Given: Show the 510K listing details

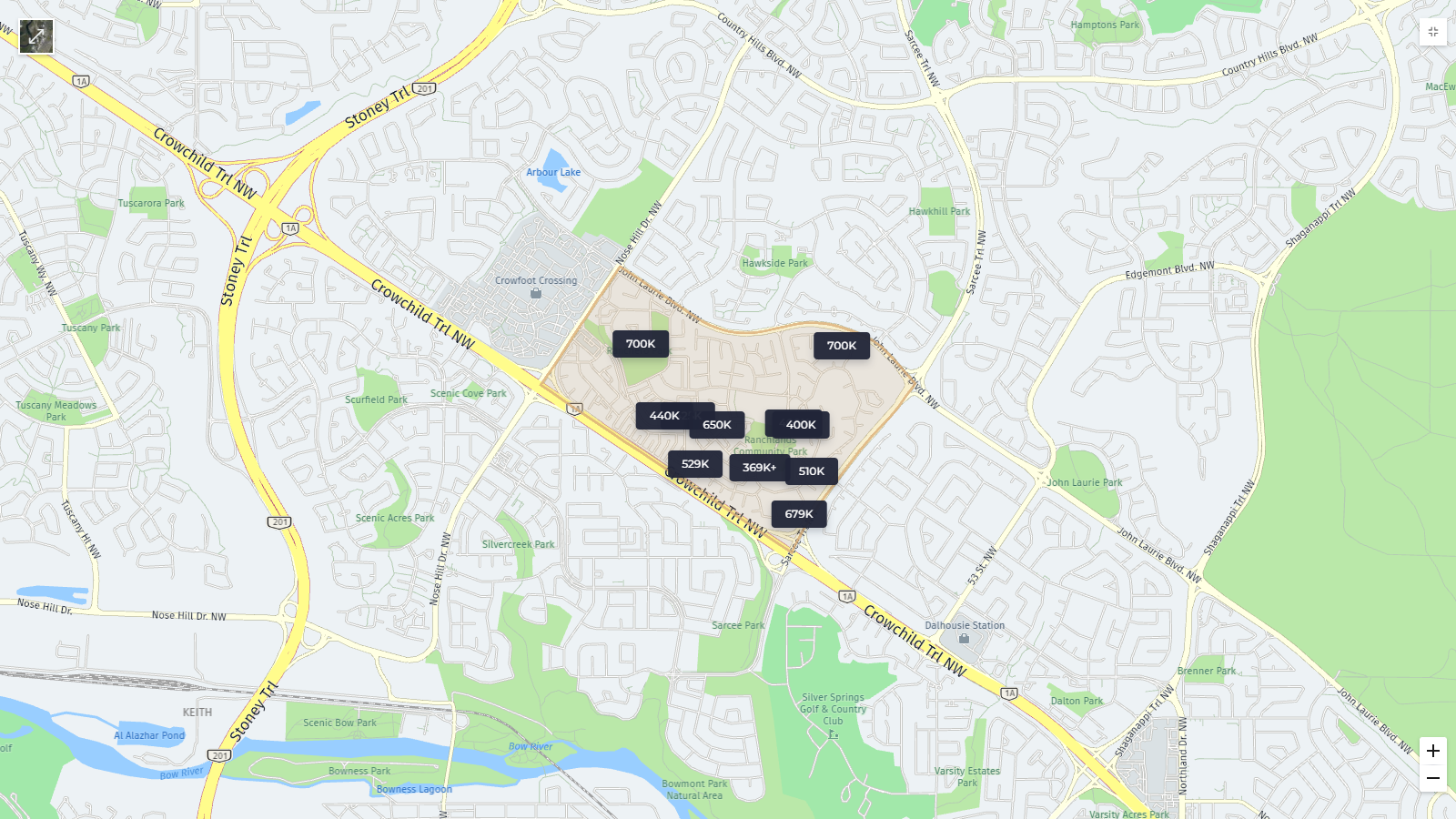Looking at the screenshot, I should [x=812, y=471].
